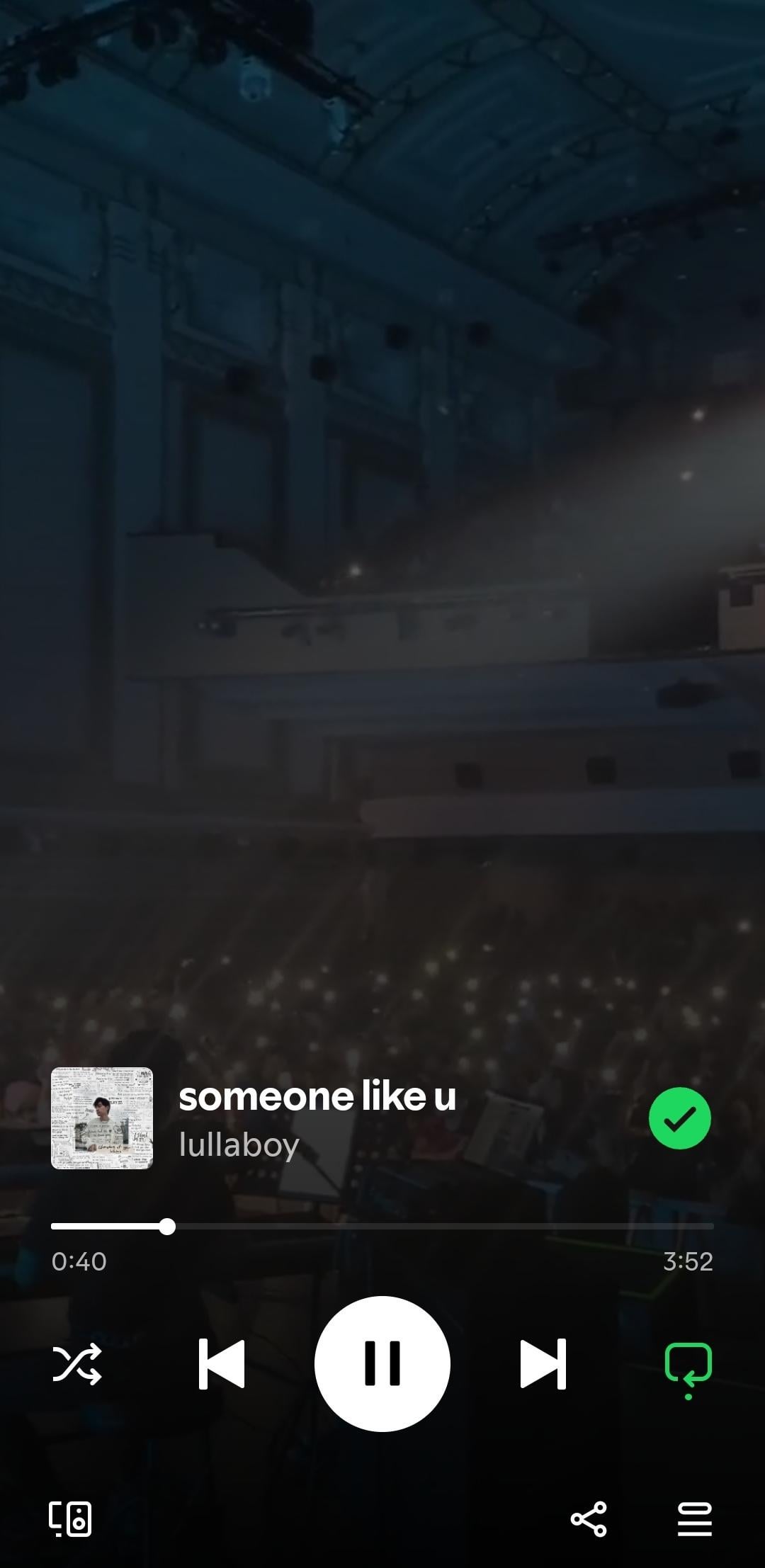Open the playback queue
Screen dimensions: 765x1568
pyautogui.click(x=694, y=1518)
